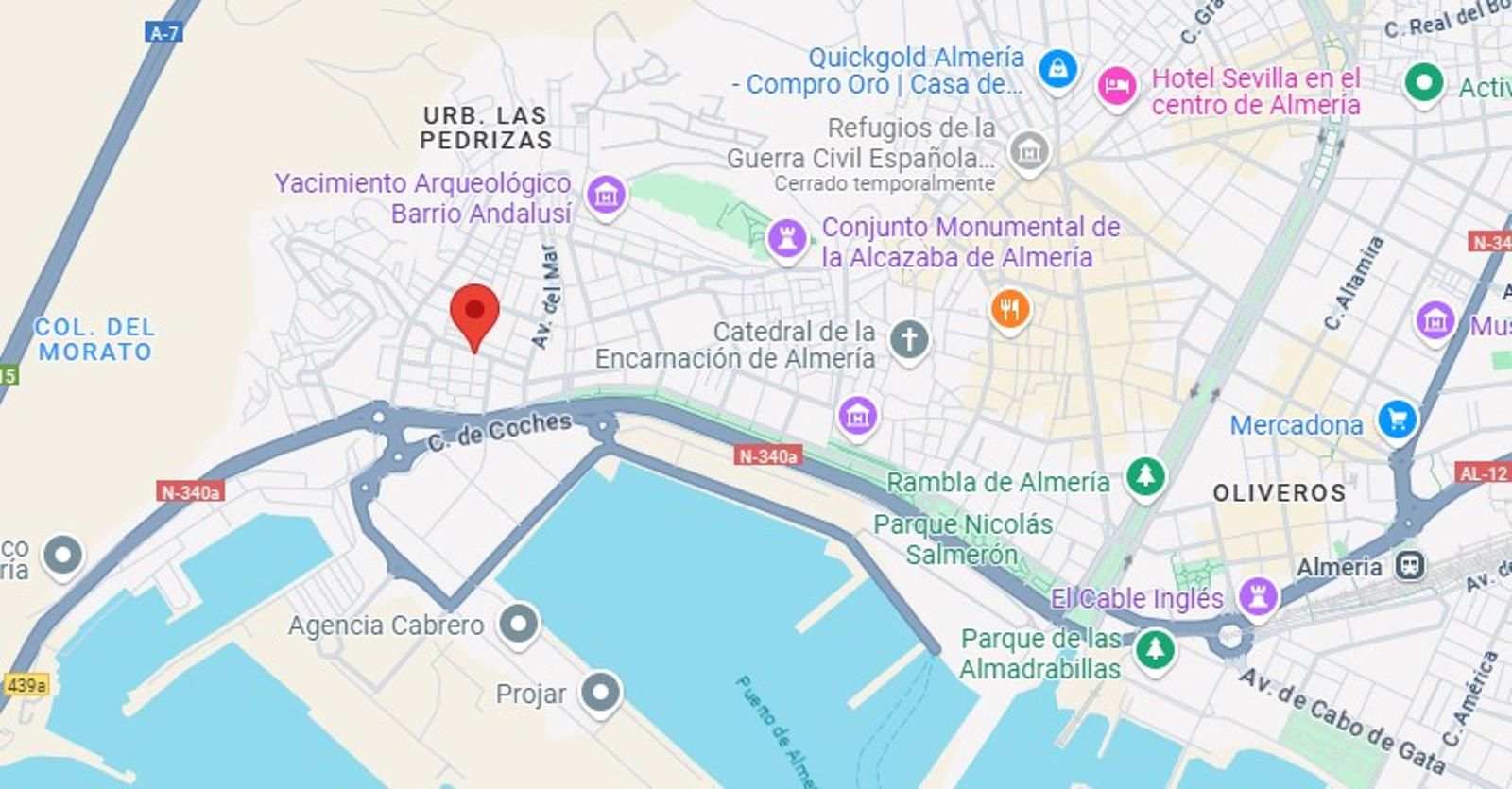Screen dimensions: 1512x789
Task: Open museum marker below the cathedral
Action: pyautogui.click(x=857, y=414)
